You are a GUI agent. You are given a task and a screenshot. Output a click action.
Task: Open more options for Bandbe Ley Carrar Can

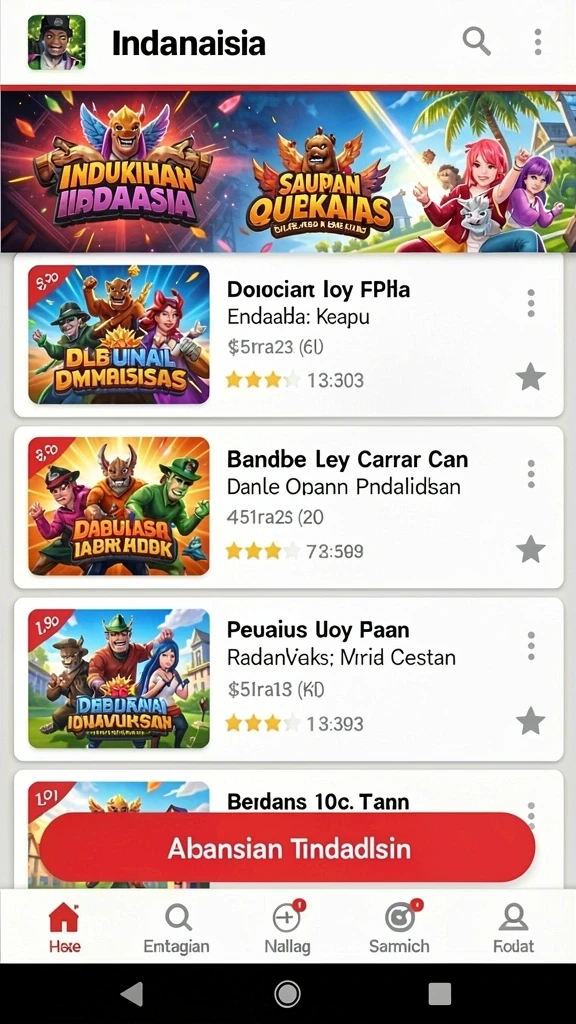(531, 473)
